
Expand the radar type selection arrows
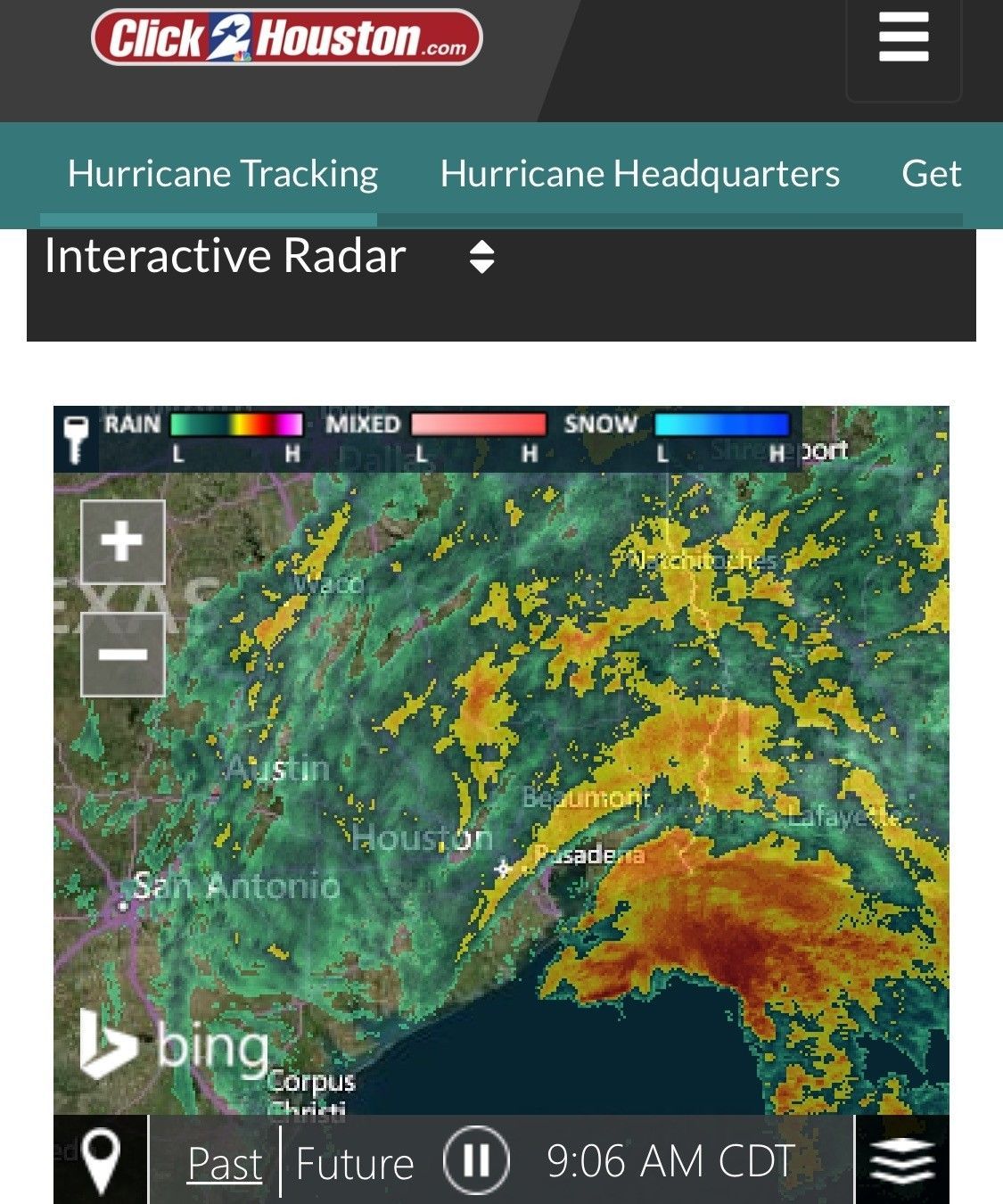pos(479,260)
